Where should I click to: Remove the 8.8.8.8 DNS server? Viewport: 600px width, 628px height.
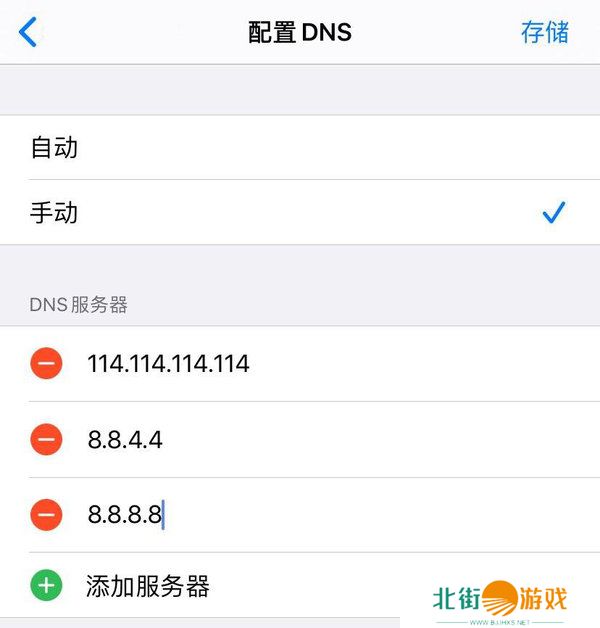pos(46,515)
